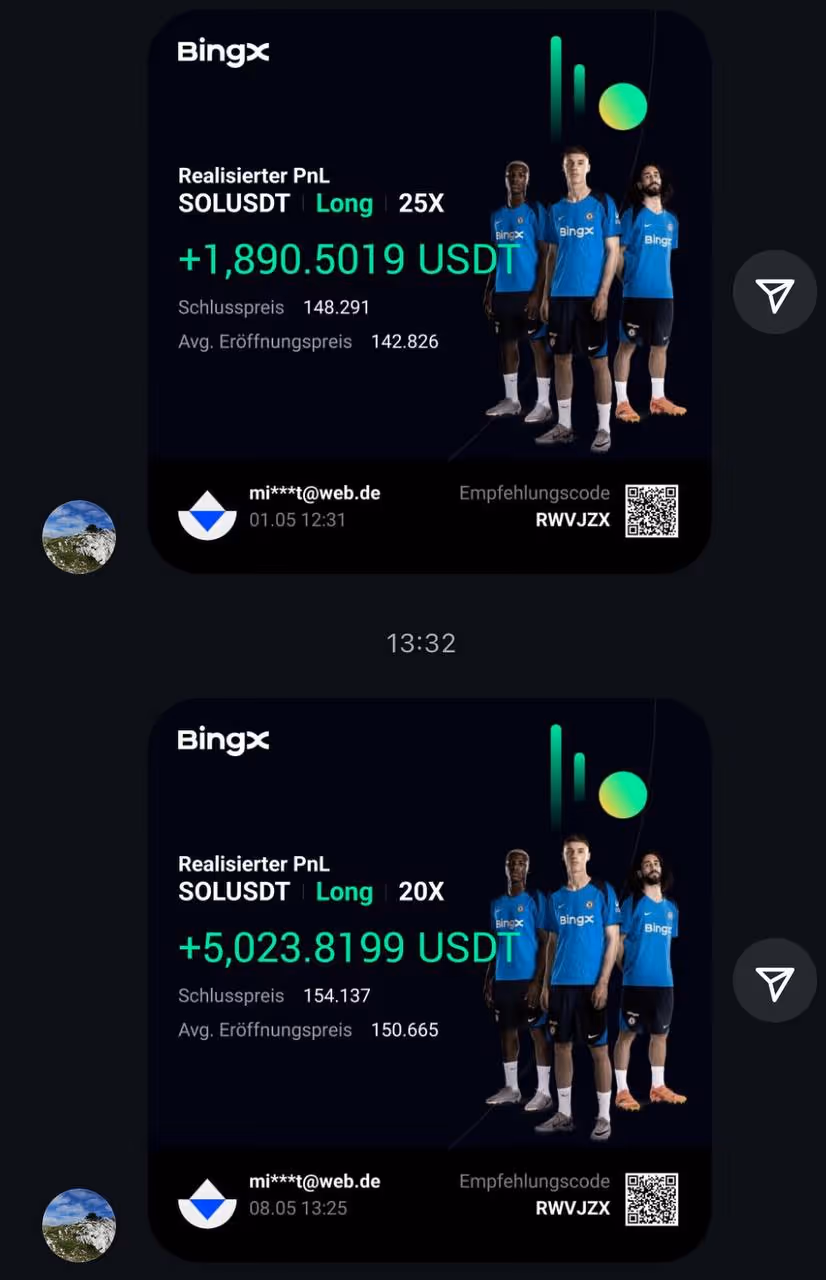
Task: View sender's profile beside the 08.05 message
Action: coord(79,1225)
